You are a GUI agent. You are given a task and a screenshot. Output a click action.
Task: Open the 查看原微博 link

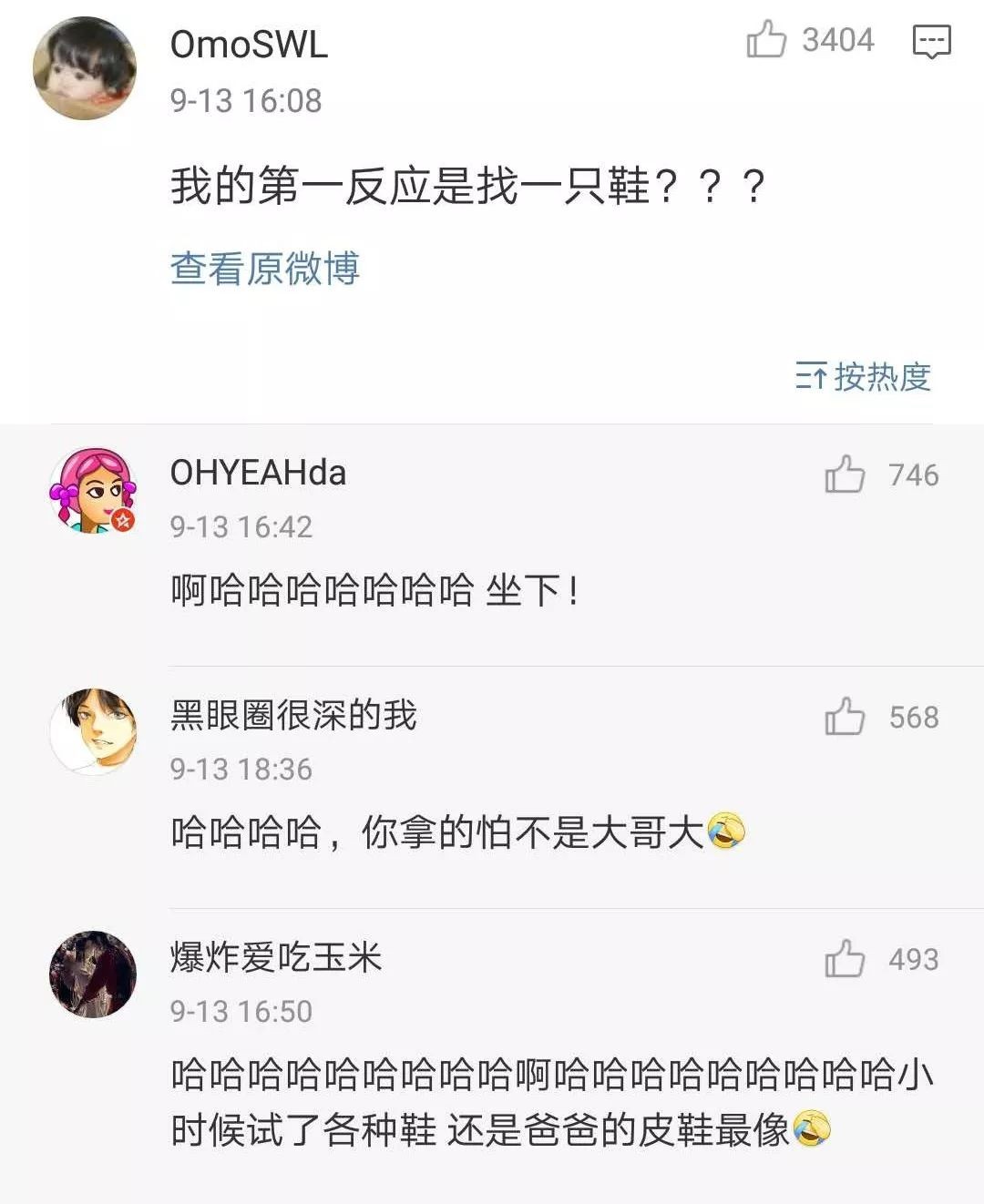[x=265, y=269]
